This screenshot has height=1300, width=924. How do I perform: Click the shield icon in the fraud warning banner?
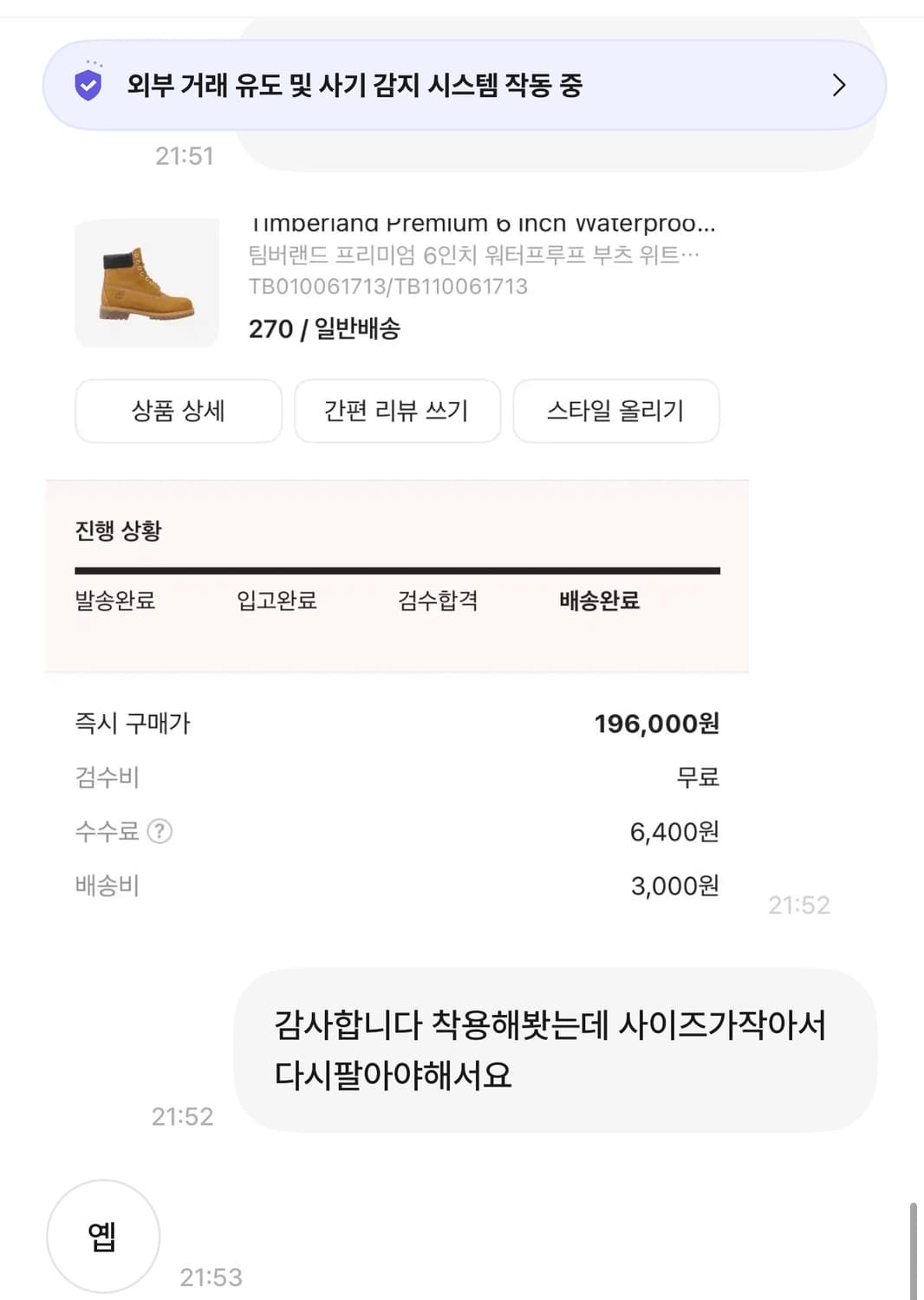coord(88,85)
